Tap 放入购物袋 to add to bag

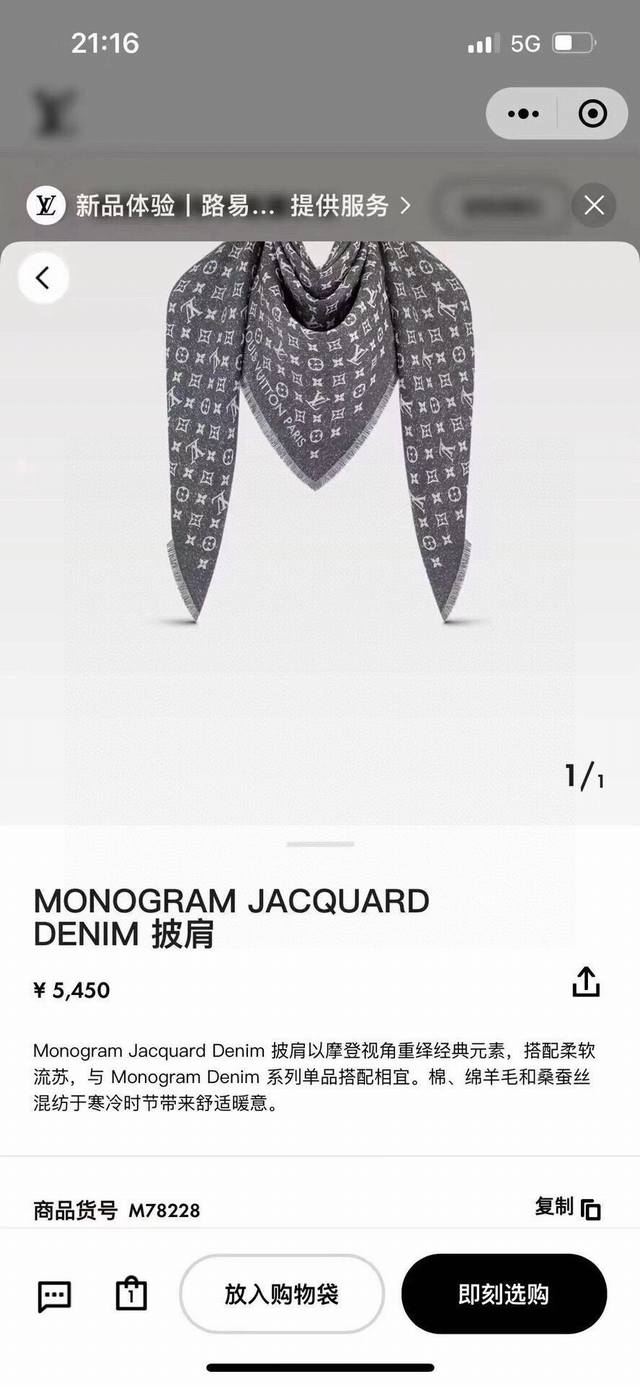[x=282, y=1294]
